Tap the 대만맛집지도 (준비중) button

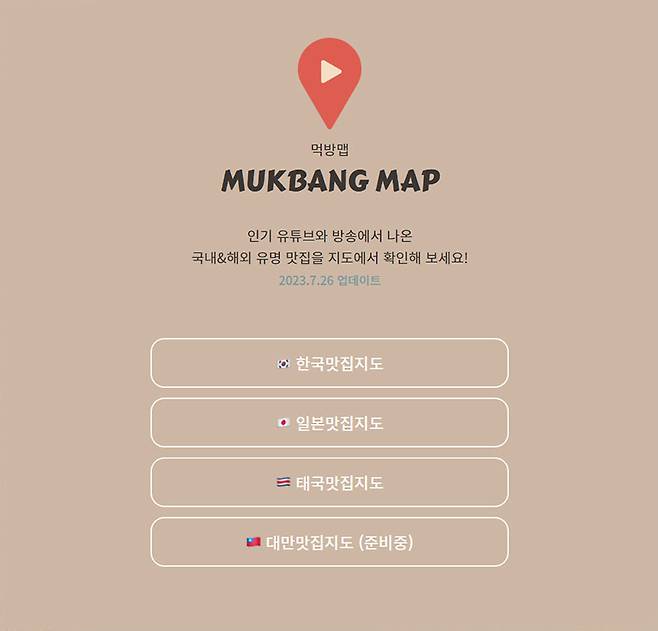coord(329,542)
